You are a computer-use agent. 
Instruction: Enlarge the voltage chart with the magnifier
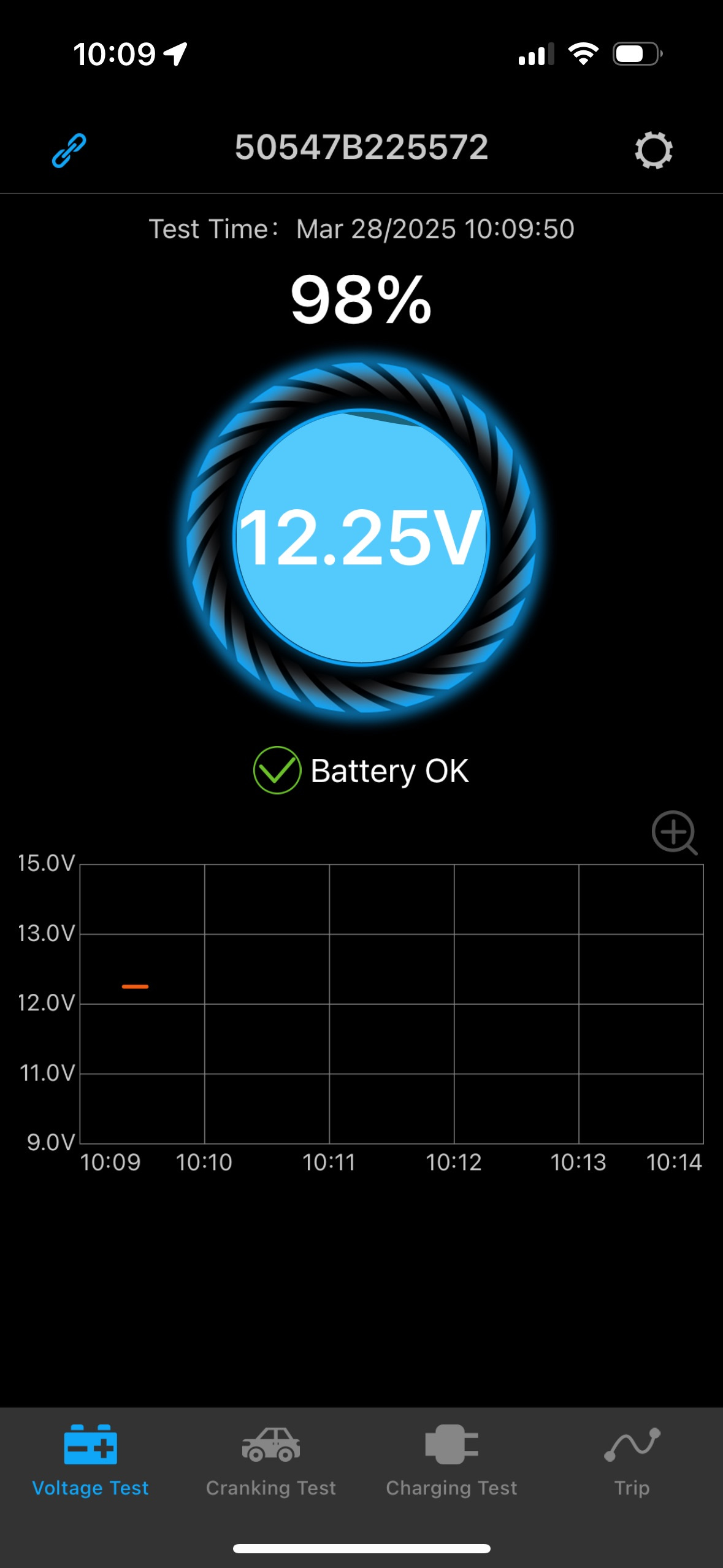click(674, 832)
